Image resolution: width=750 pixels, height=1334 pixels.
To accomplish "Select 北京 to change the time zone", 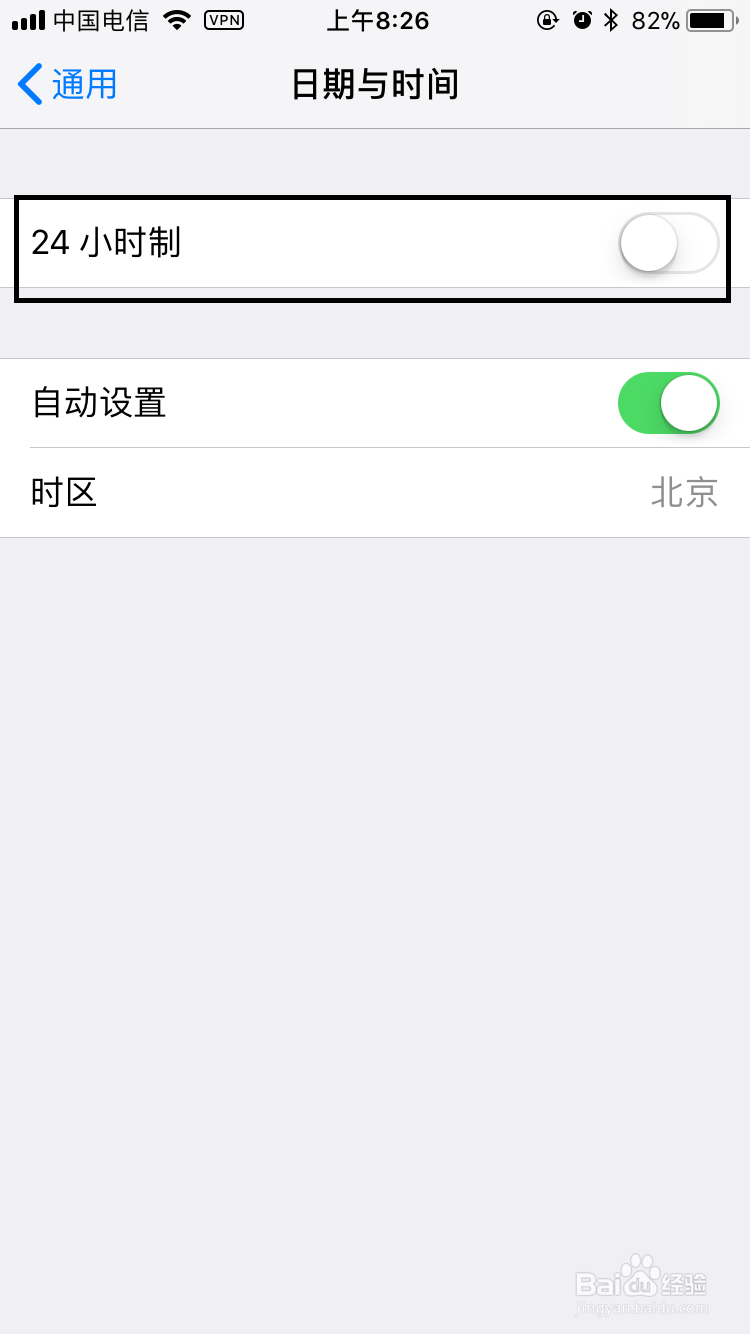I will (684, 492).
